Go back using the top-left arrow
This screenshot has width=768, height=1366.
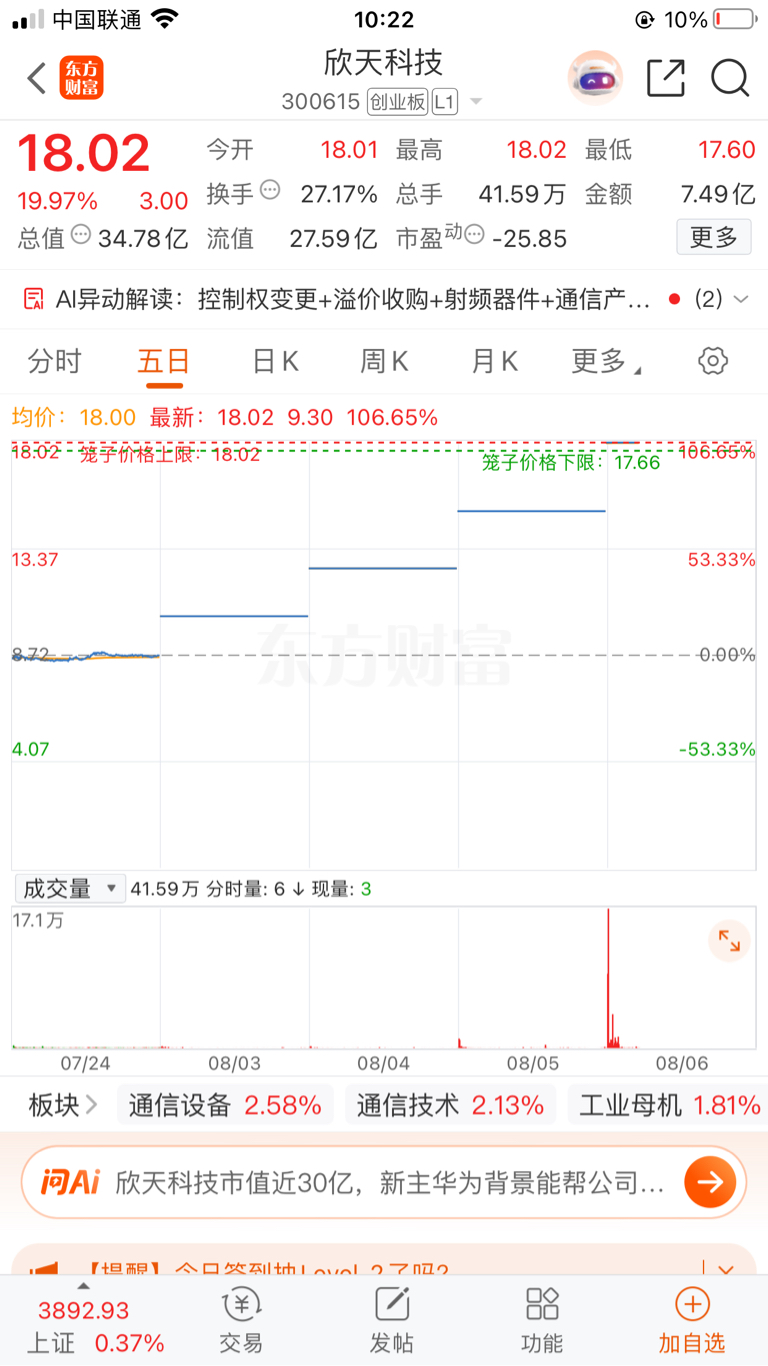(x=37, y=78)
